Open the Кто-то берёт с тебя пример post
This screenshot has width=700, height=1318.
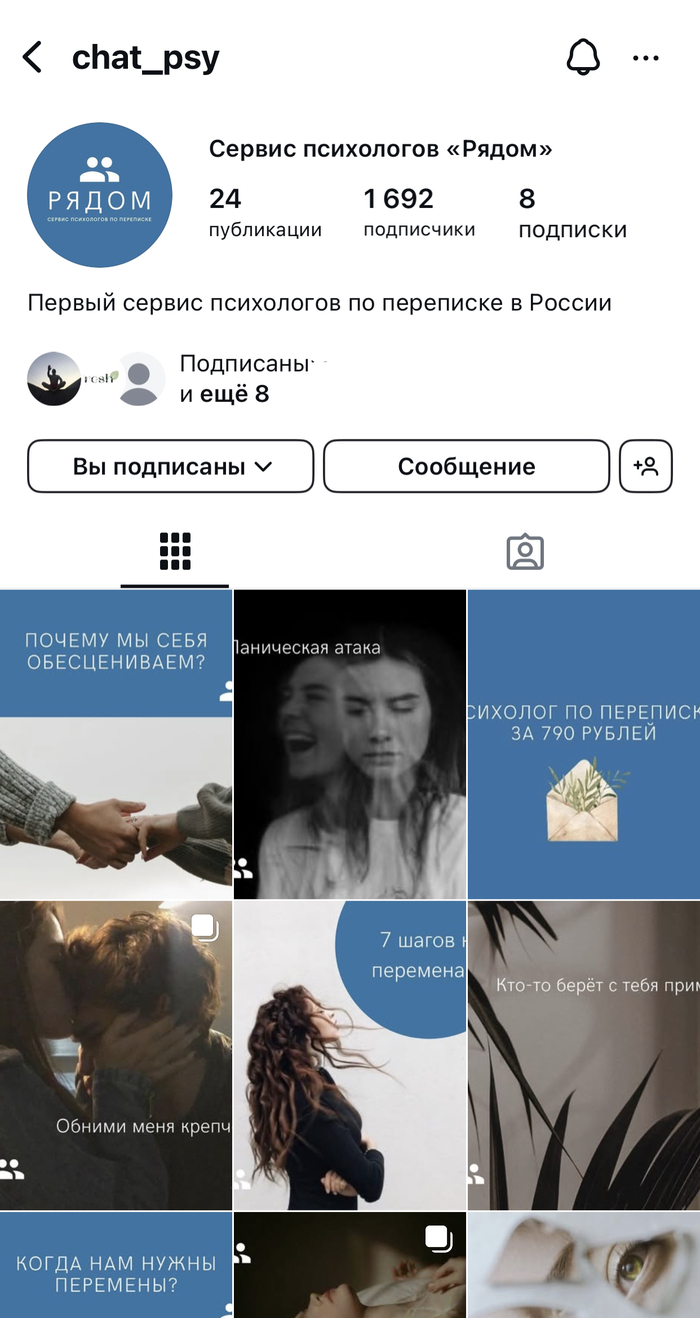[584, 1055]
